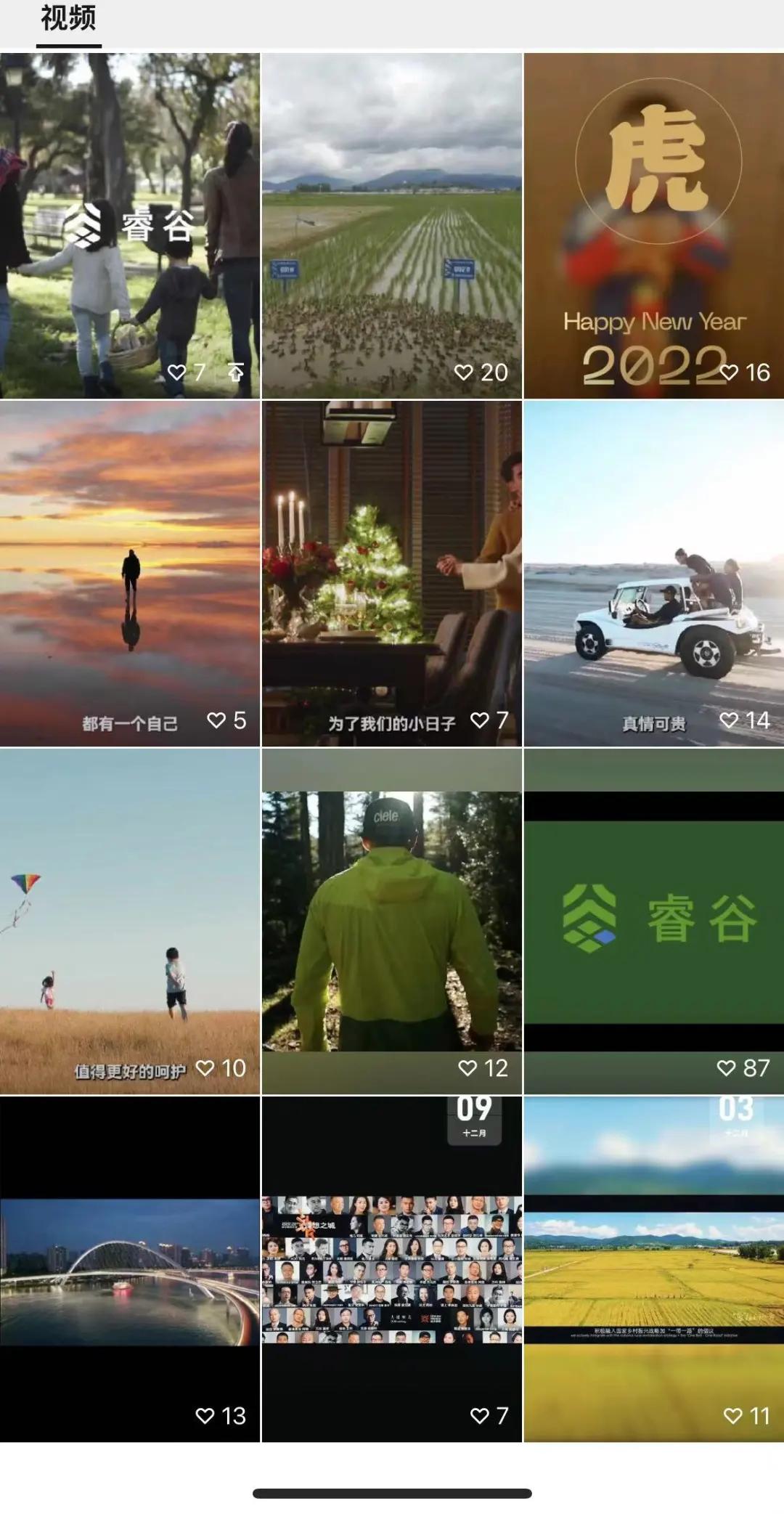This screenshot has height=1514, width=784.
Task: Select the 视频 tab
Action: [68, 19]
